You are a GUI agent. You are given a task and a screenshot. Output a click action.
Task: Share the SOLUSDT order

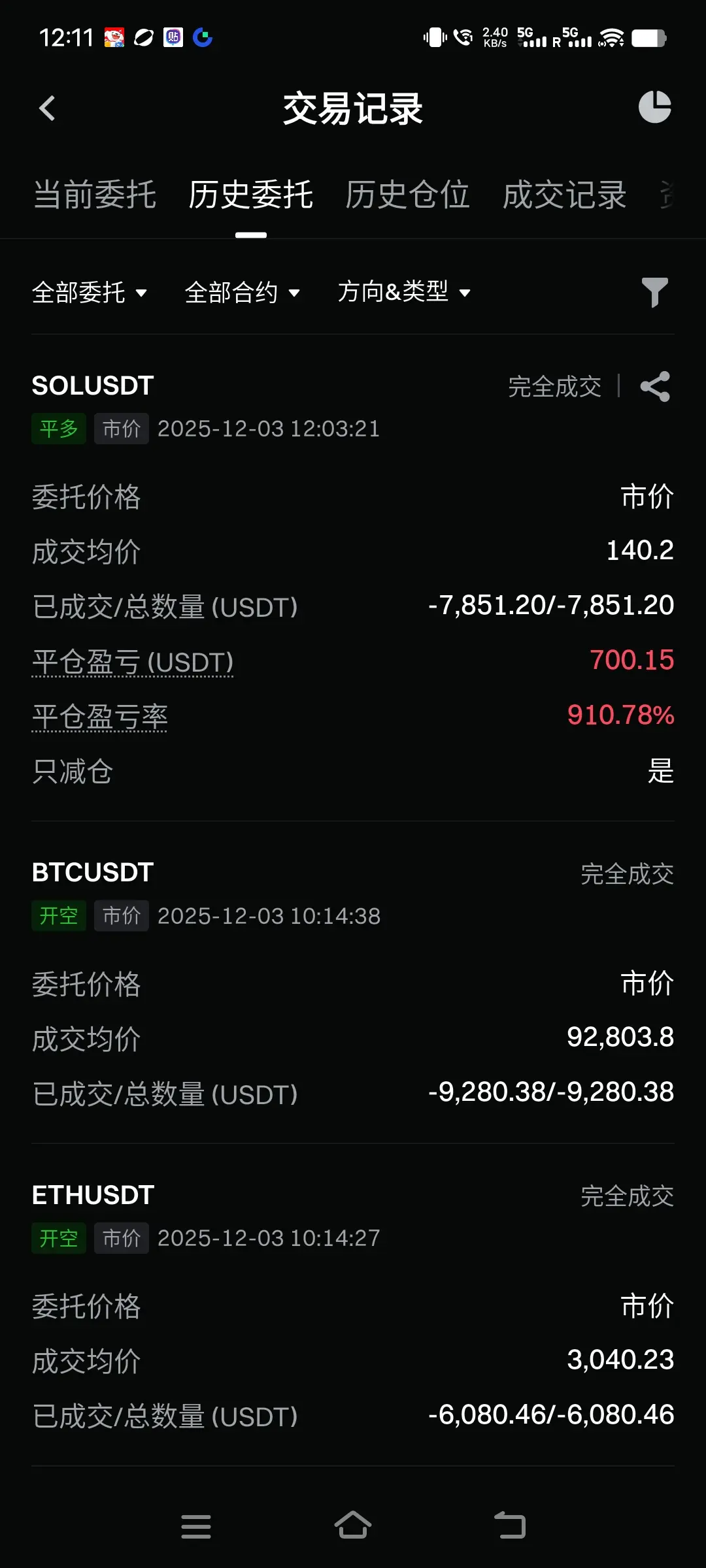(655, 387)
